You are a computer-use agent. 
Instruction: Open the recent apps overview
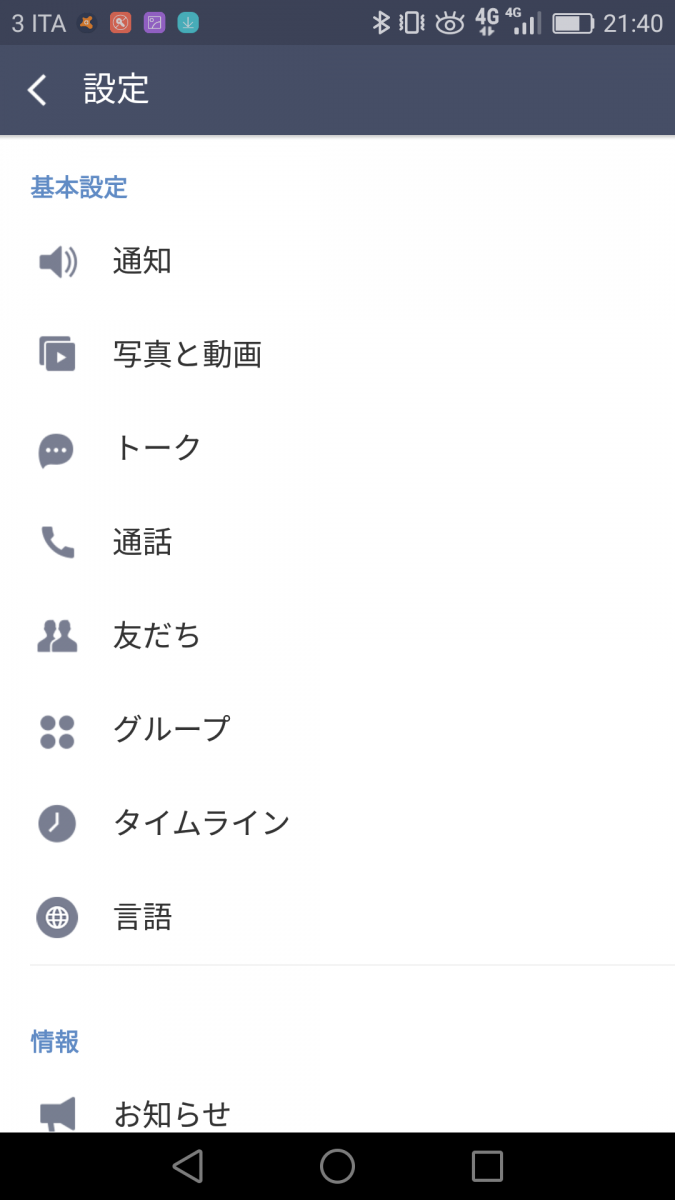coord(487,1166)
